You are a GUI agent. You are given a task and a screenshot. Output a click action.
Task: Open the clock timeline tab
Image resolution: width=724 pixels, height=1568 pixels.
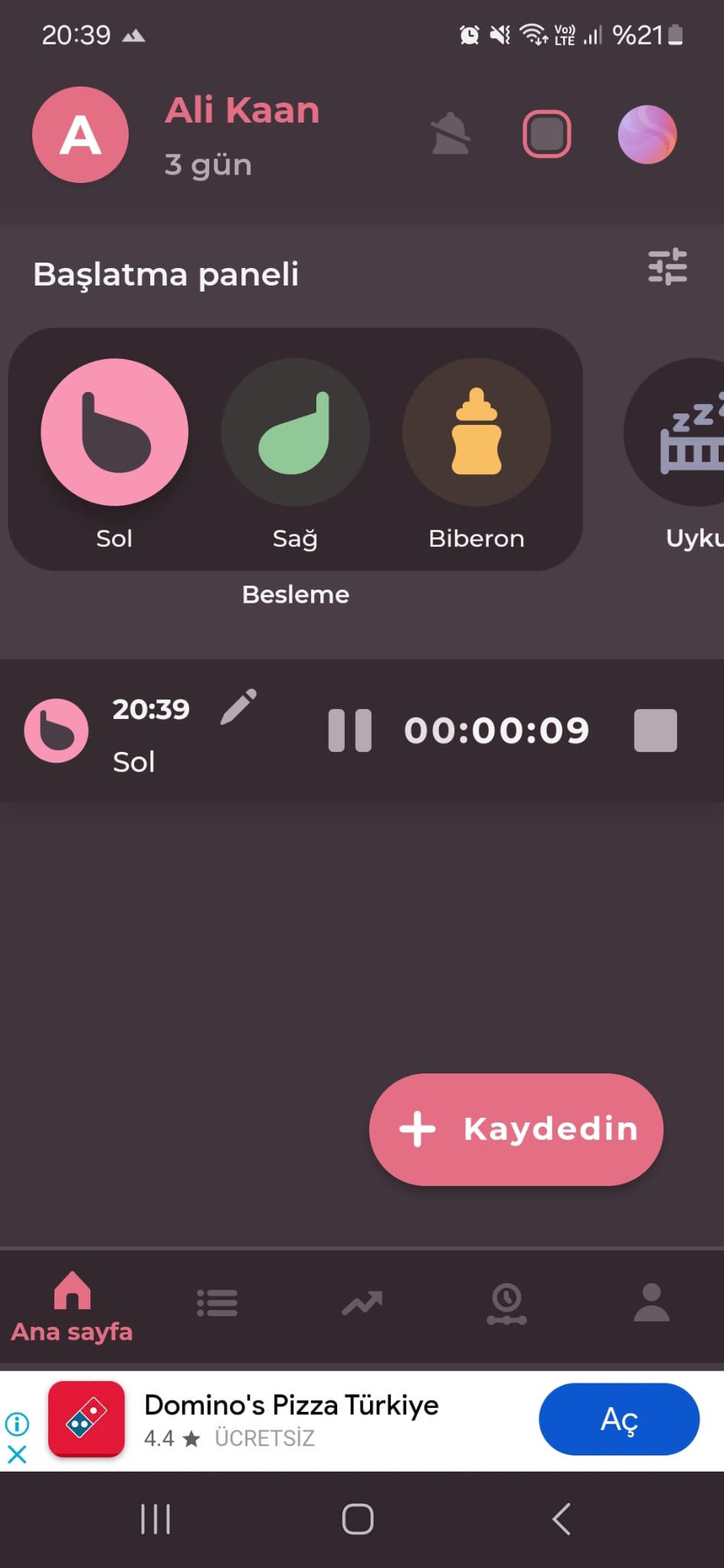506,1303
